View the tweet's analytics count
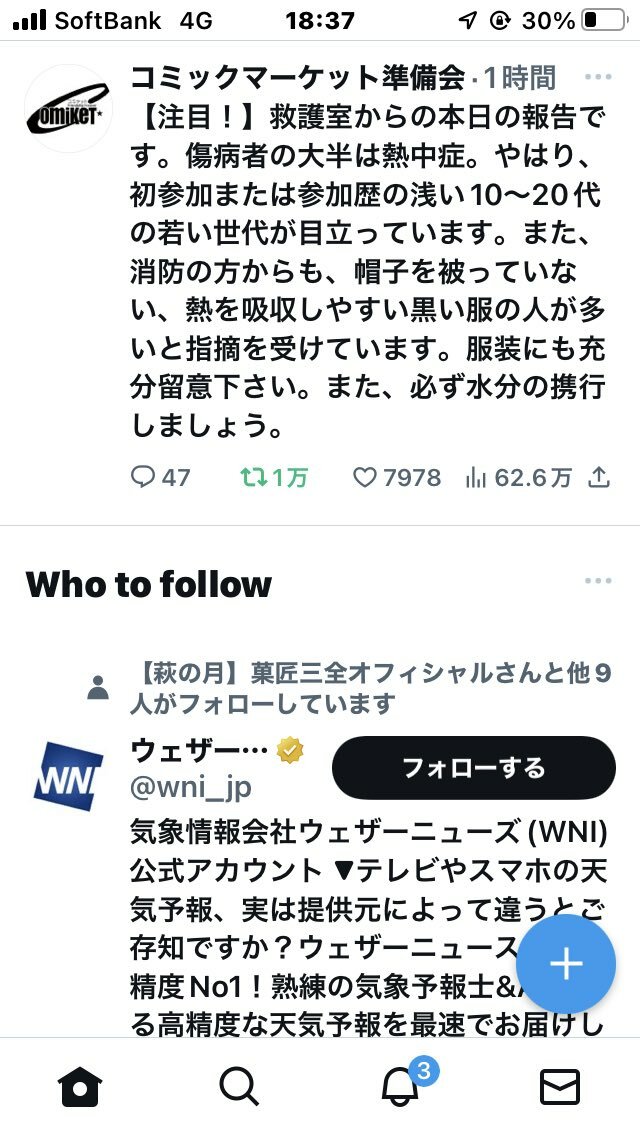This screenshot has height=1136, width=640. 518,478
